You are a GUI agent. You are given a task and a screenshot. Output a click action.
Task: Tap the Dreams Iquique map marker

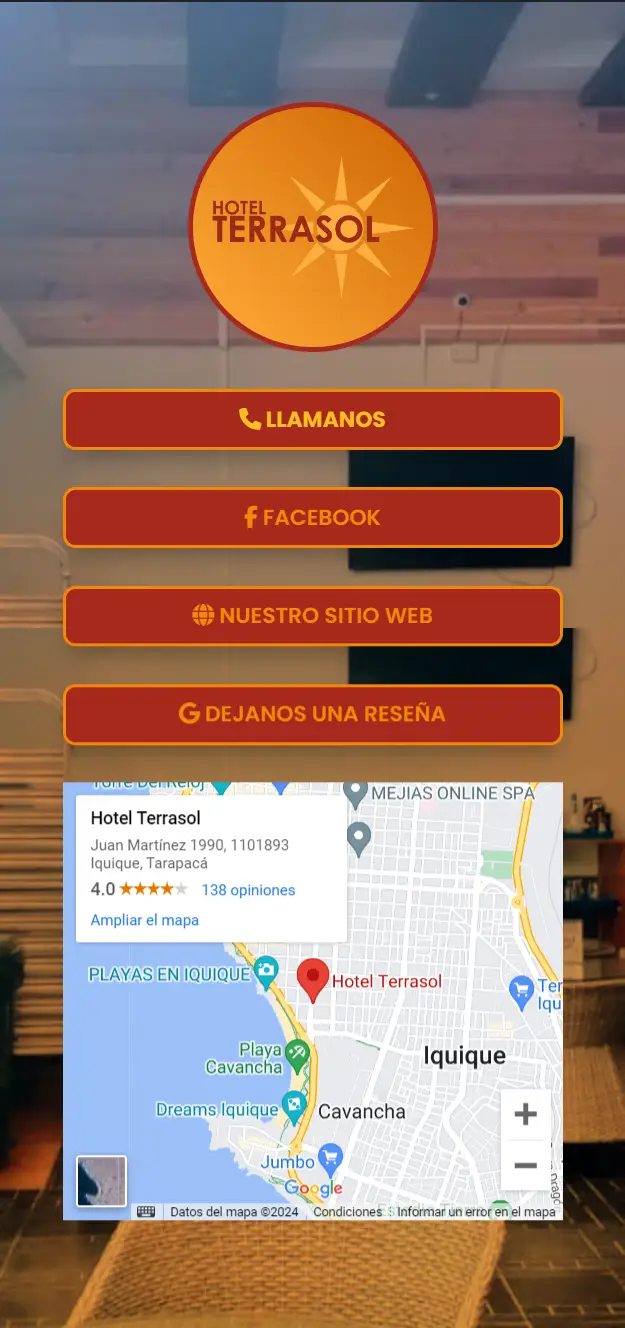(294, 1106)
